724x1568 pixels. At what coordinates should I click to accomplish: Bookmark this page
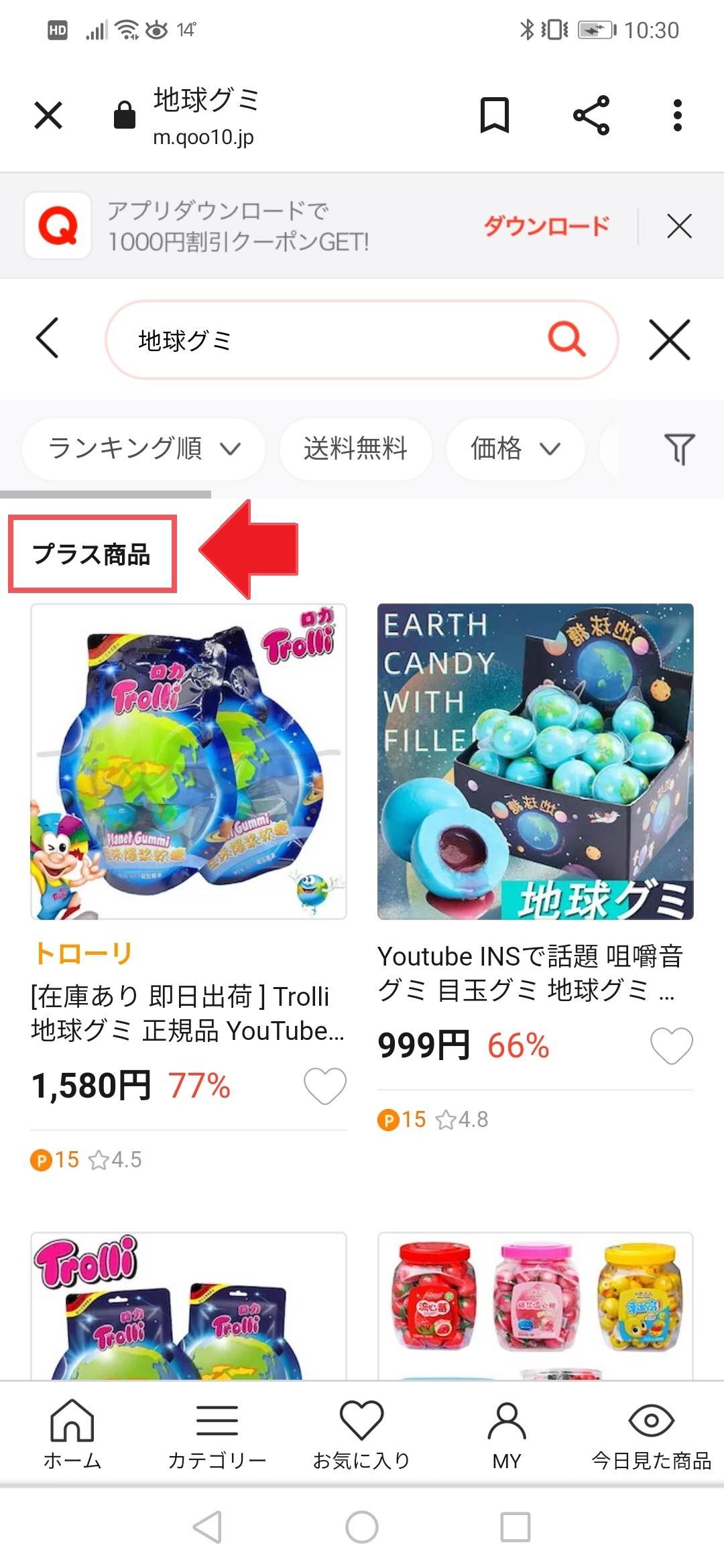495,115
